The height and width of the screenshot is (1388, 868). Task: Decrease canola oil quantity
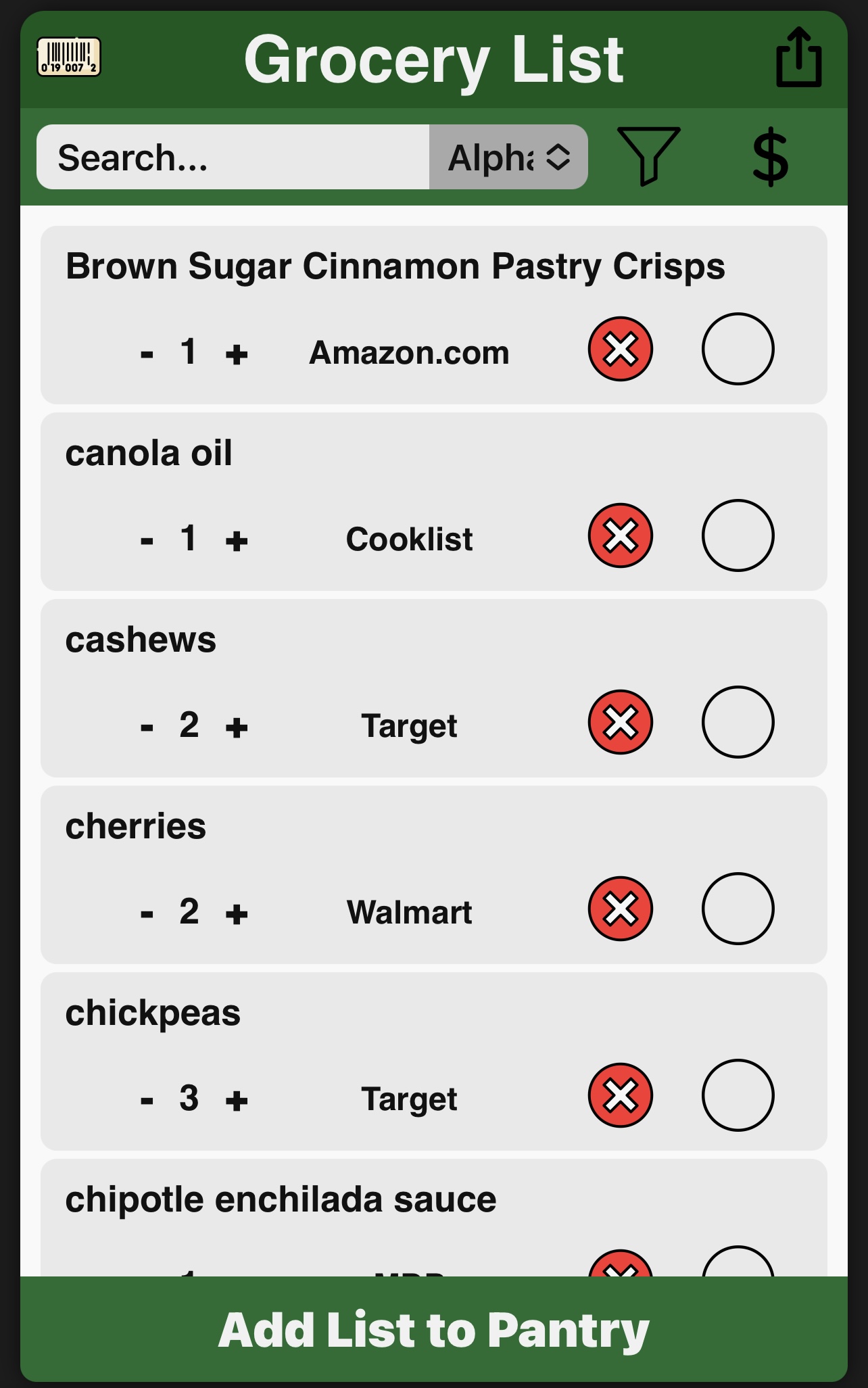coord(147,540)
